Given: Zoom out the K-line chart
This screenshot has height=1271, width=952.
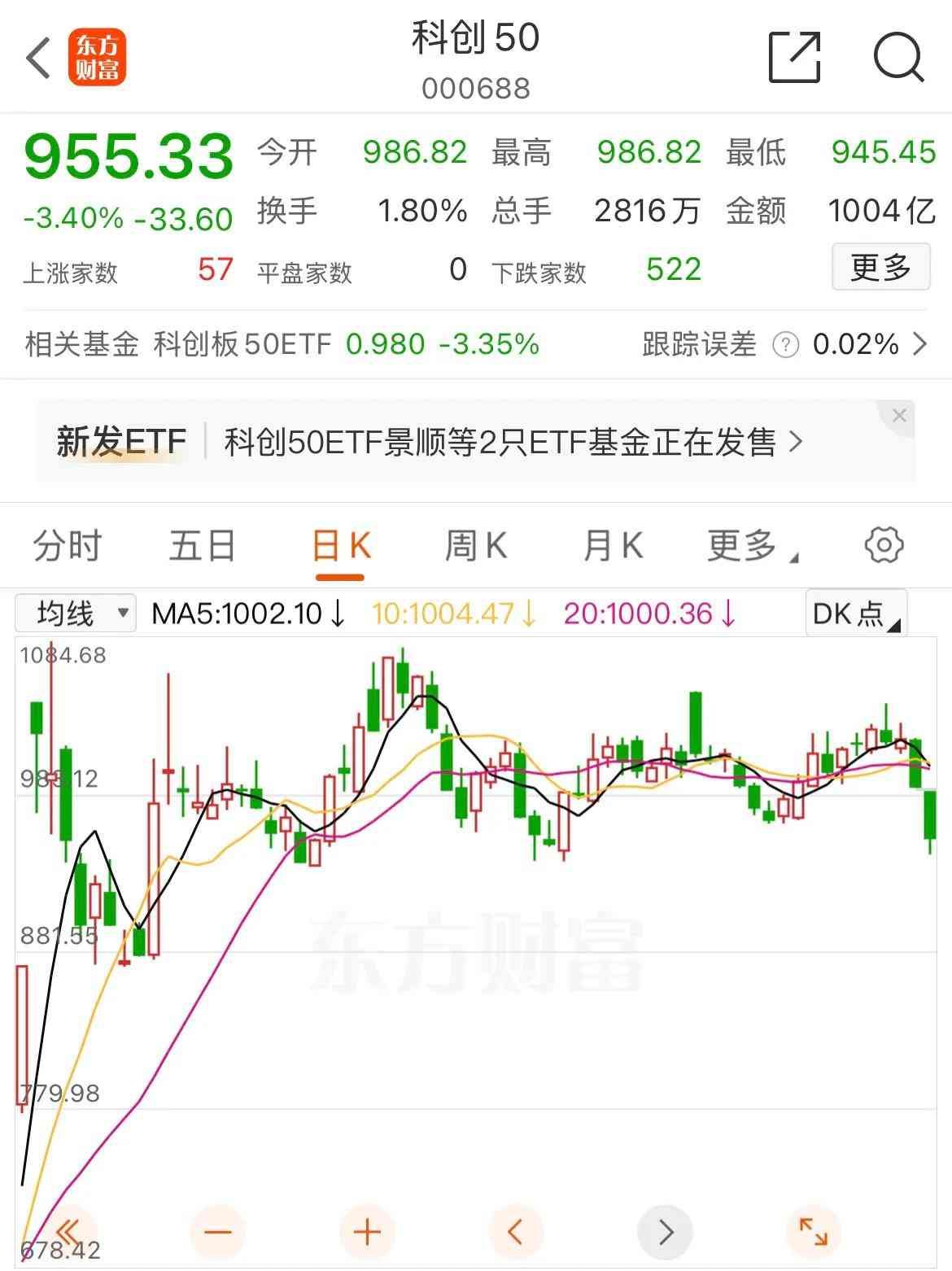Looking at the screenshot, I should [x=217, y=1232].
